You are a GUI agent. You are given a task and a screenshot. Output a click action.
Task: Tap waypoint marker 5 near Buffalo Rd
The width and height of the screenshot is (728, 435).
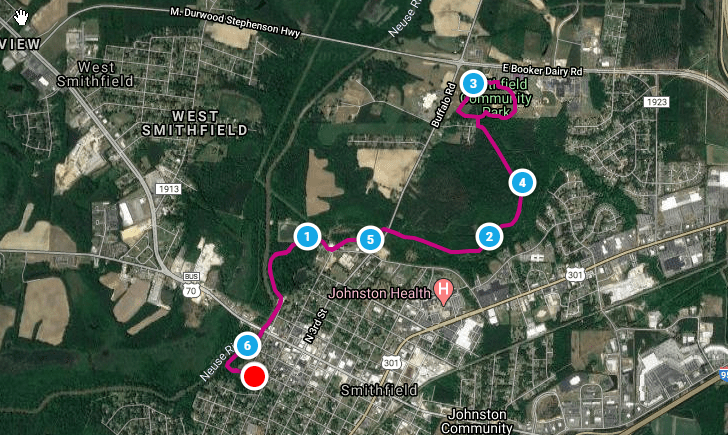[x=370, y=239]
